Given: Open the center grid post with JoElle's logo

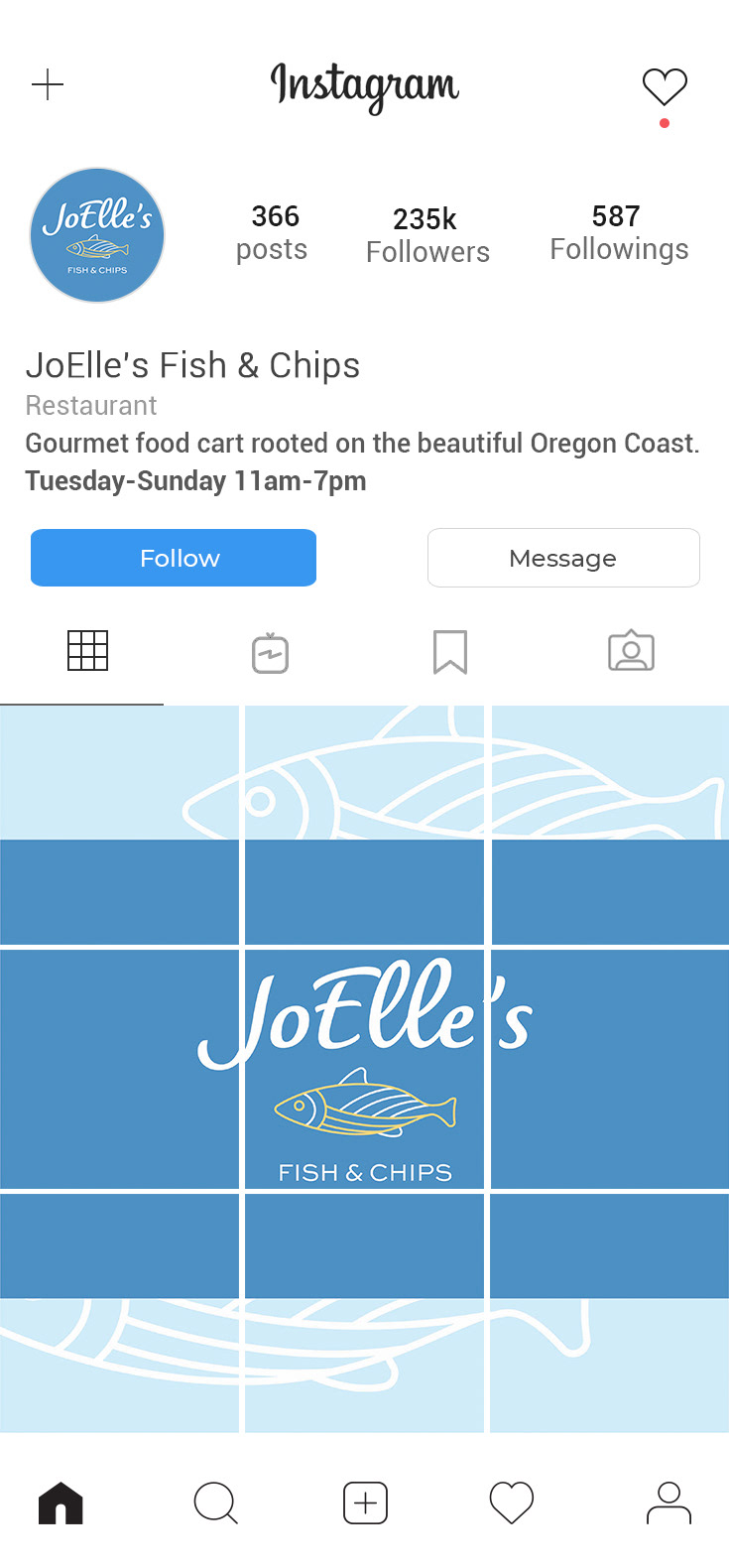Looking at the screenshot, I should [x=365, y=1069].
